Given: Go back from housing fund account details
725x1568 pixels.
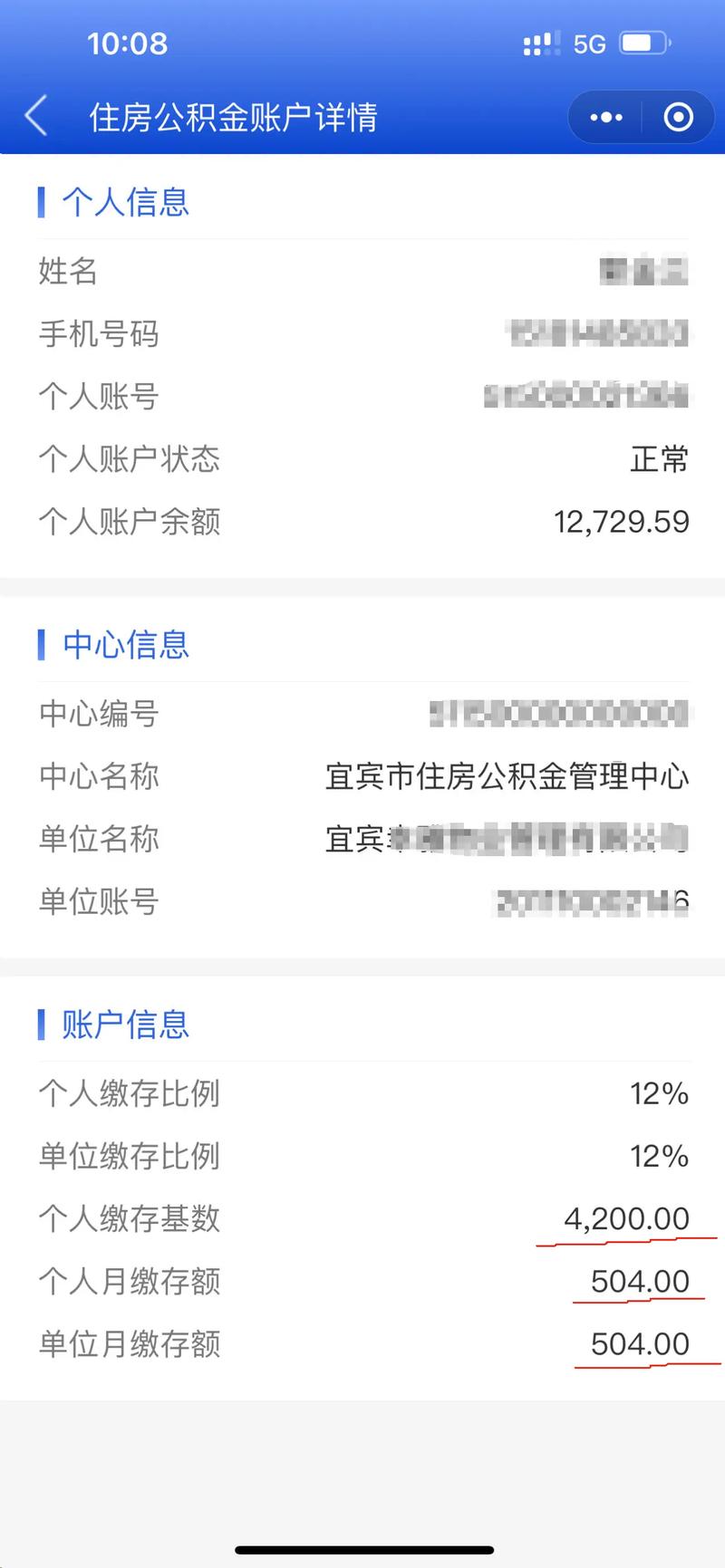Looking at the screenshot, I should 36,117.
